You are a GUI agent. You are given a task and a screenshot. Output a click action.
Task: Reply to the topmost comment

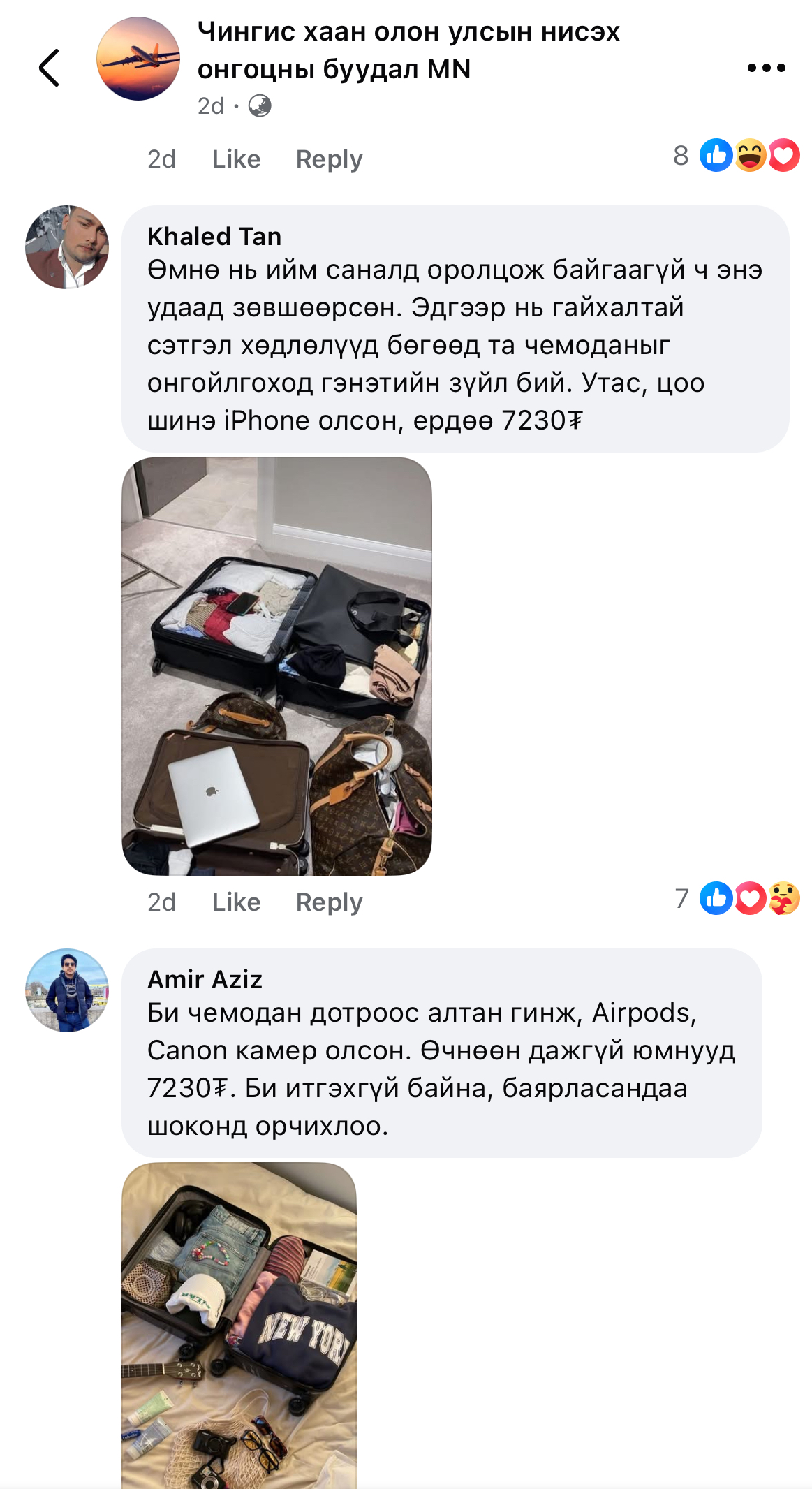coord(329,159)
